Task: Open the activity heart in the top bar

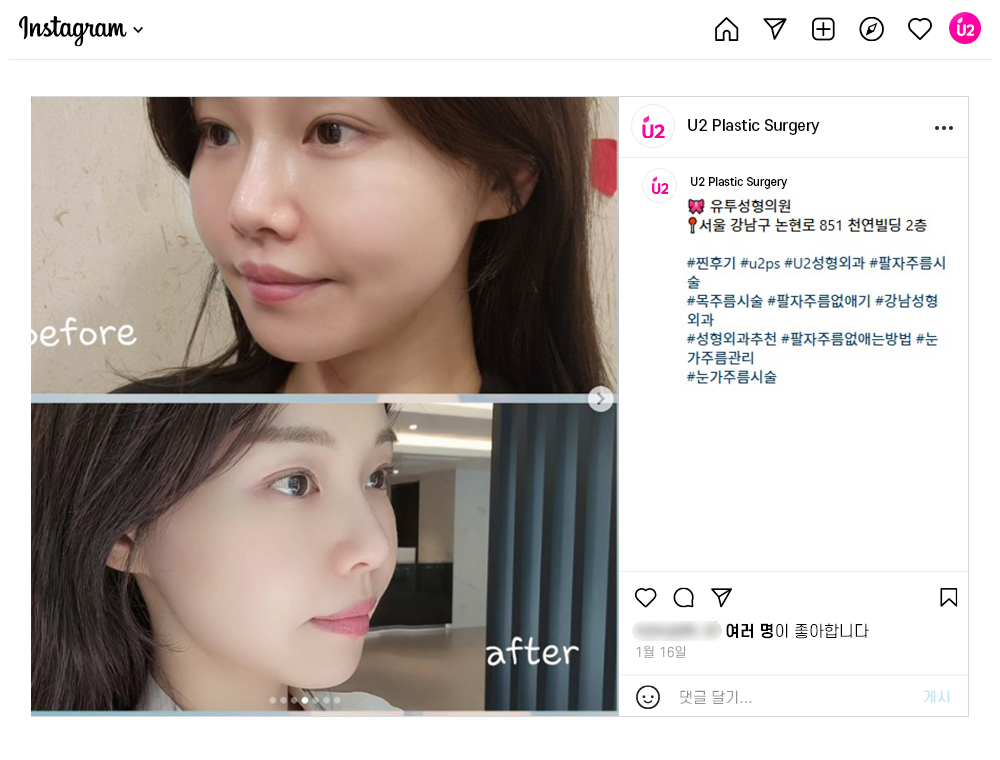Action: click(x=919, y=29)
